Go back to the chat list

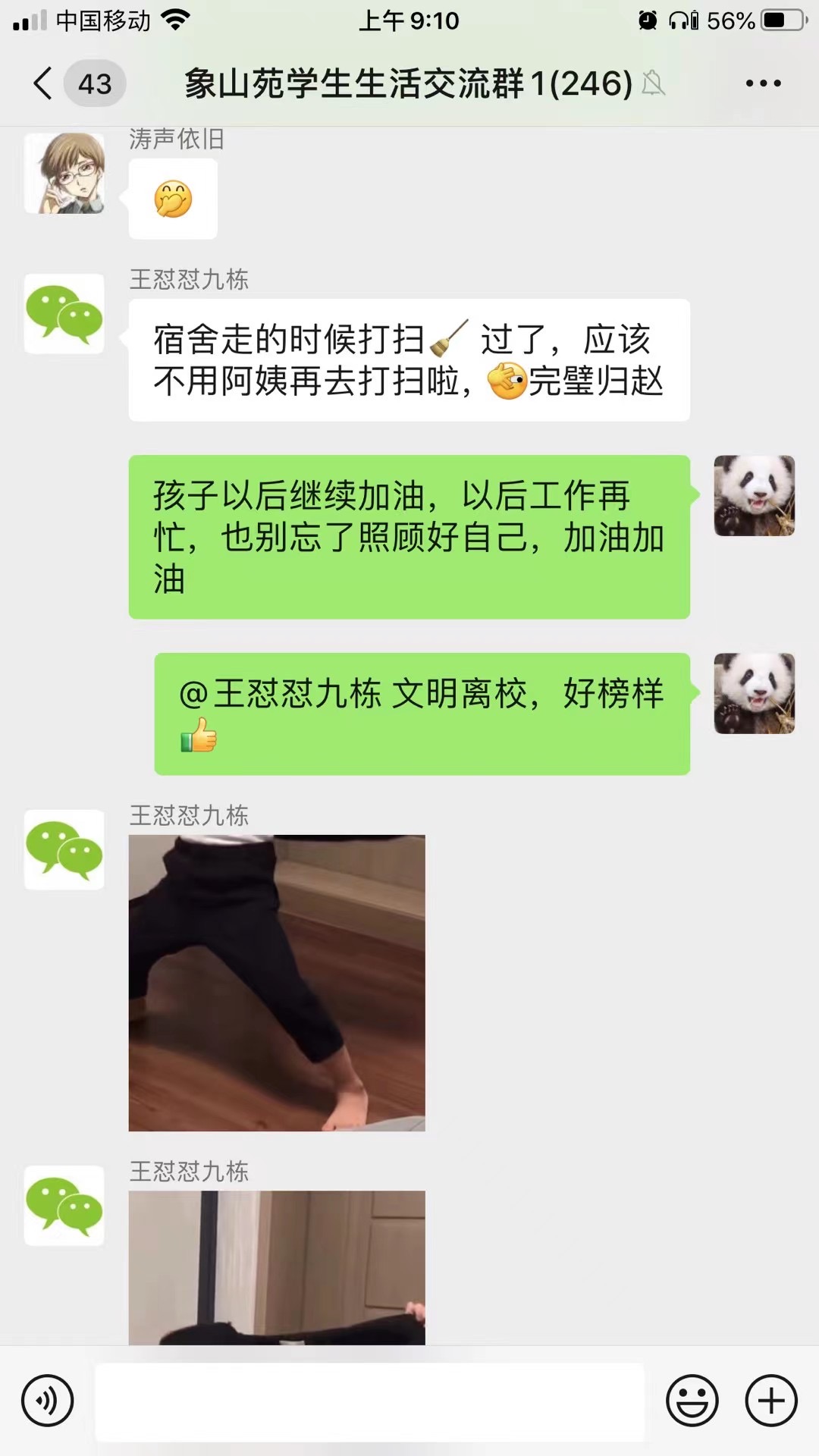tap(44, 83)
